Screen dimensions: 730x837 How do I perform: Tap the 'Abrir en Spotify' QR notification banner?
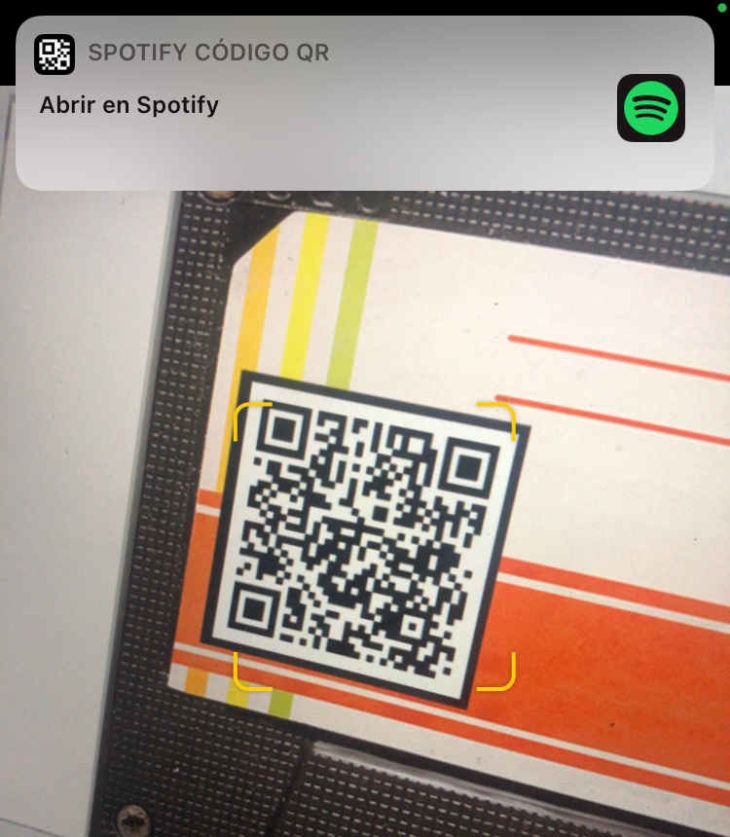tap(364, 103)
